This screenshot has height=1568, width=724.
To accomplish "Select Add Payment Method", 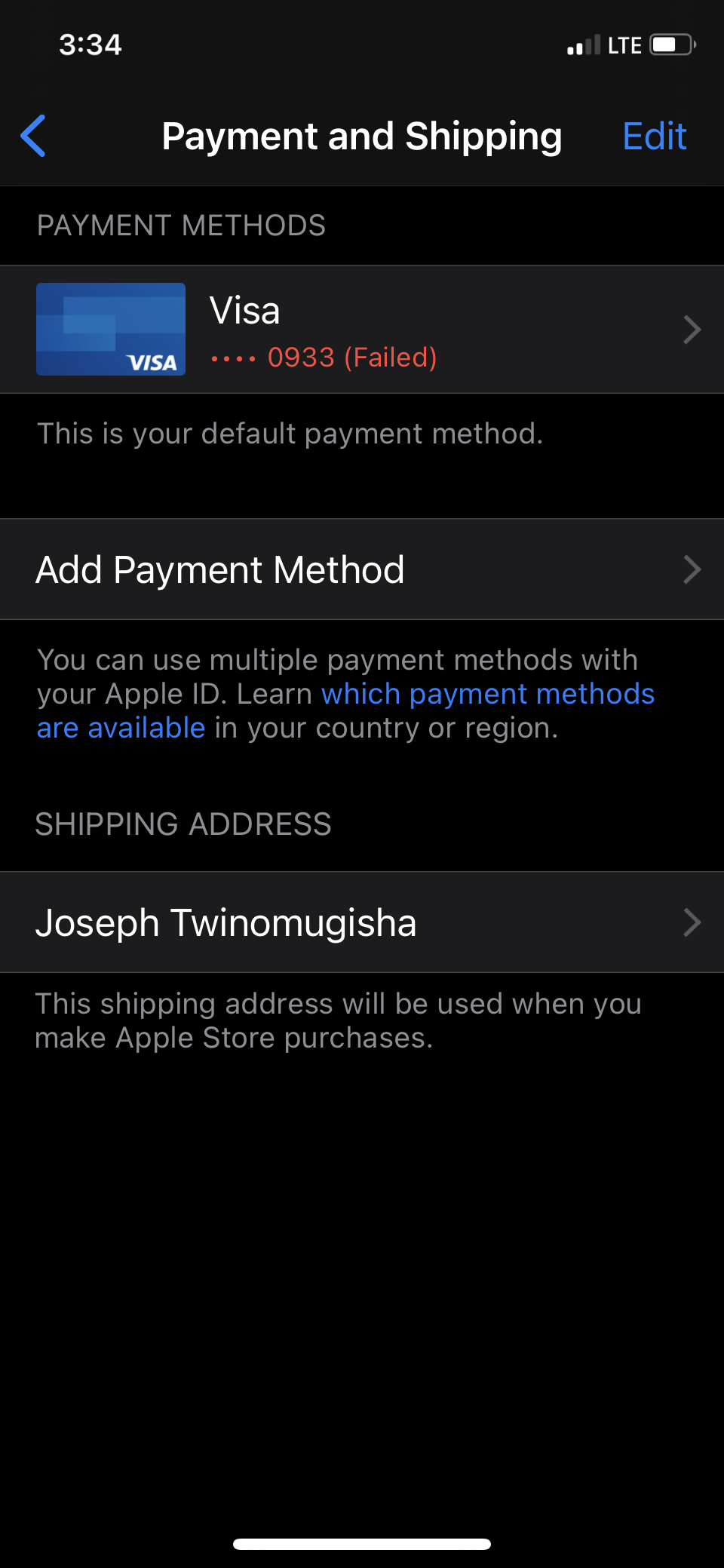I will tap(362, 569).
